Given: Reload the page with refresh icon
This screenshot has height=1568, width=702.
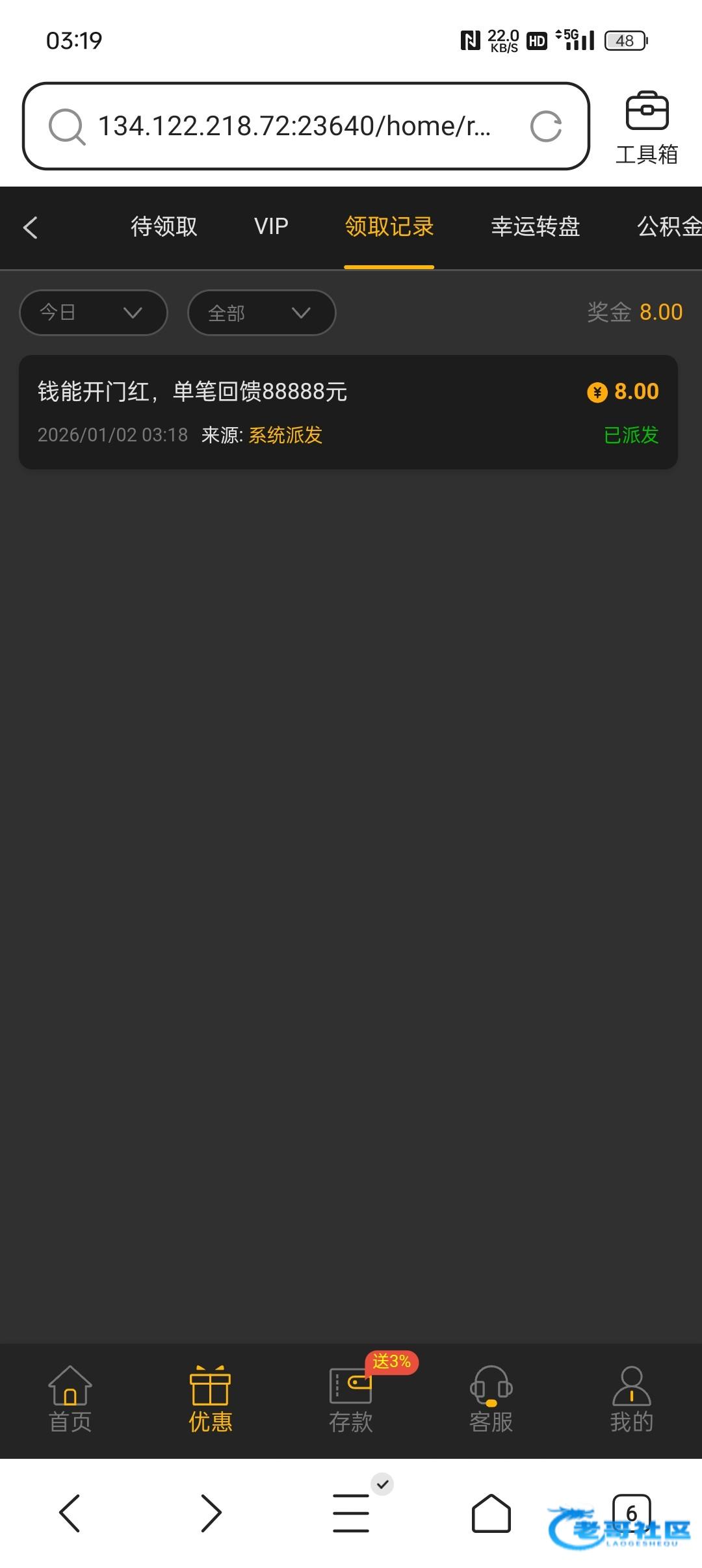Looking at the screenshot, I should tap(545, 126).
